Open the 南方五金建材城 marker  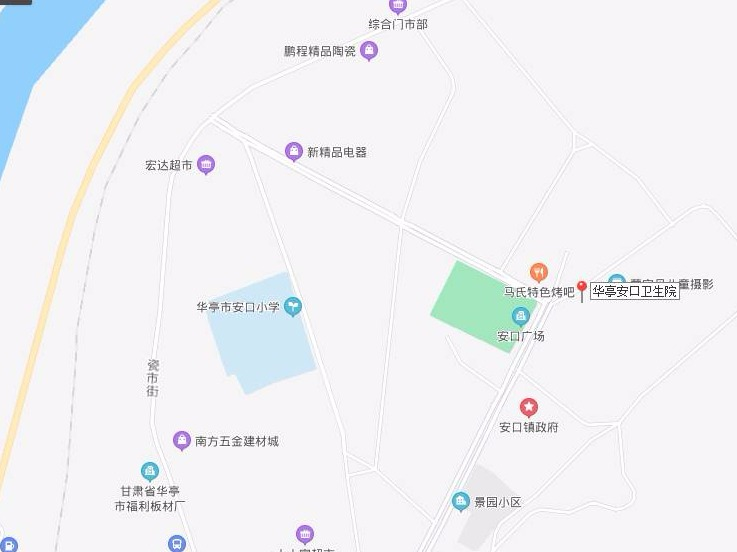182,440
